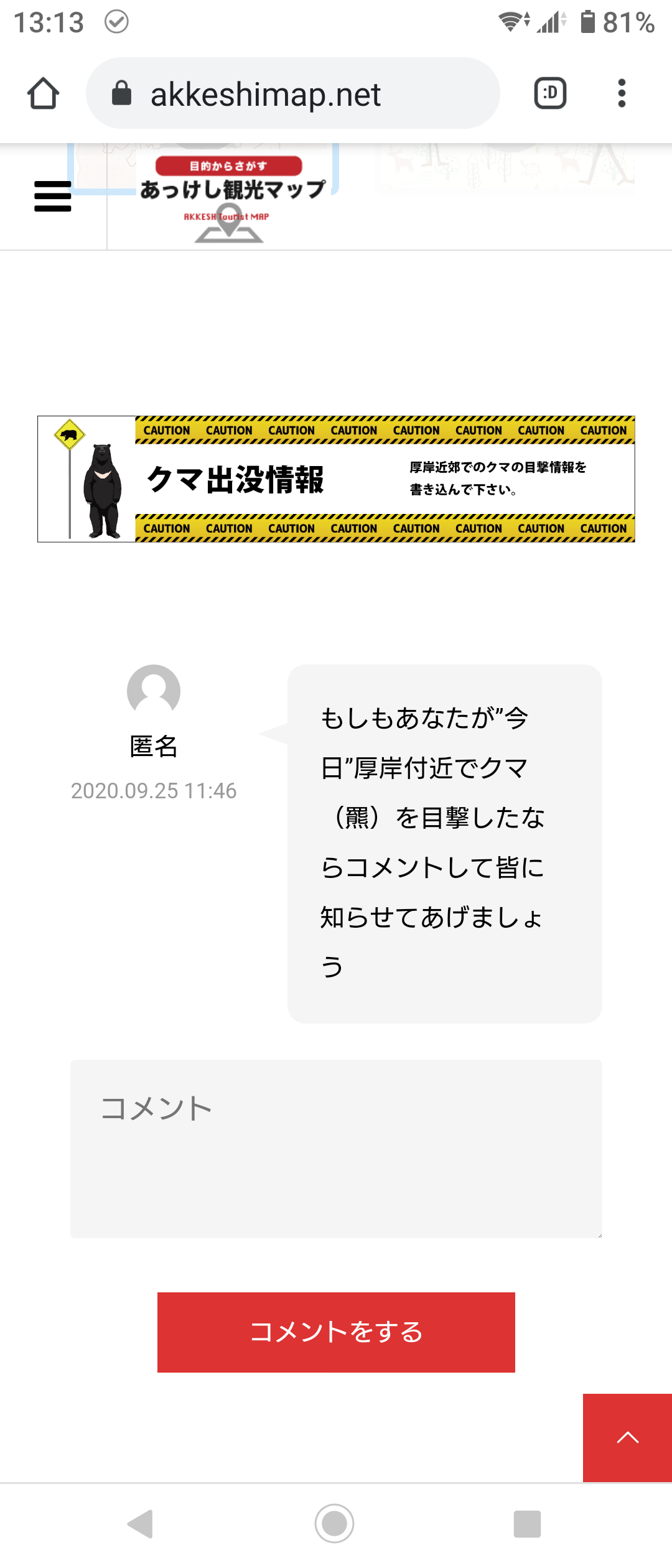
Task: Focus the コメント text field
Action: 336,1149
